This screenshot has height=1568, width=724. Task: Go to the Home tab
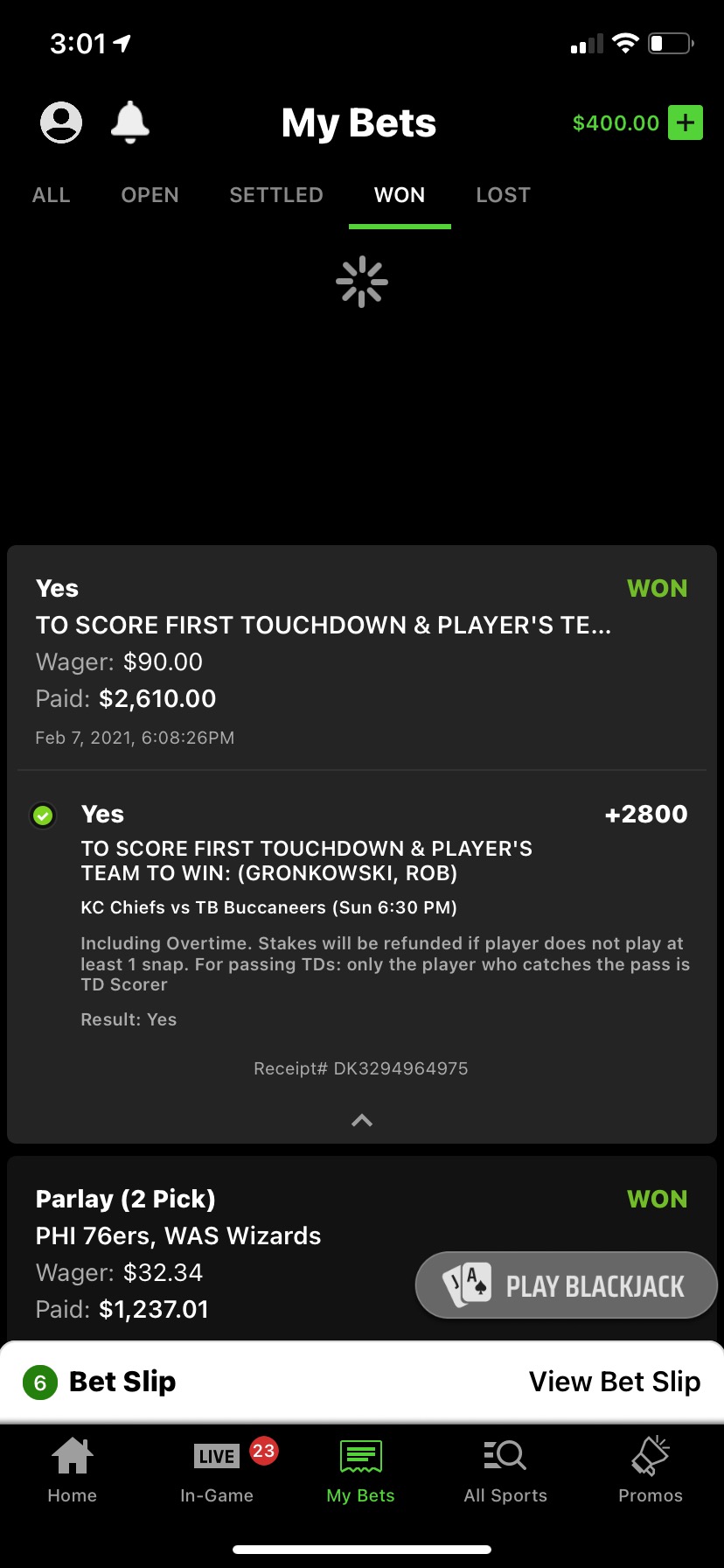point(73,1471)
